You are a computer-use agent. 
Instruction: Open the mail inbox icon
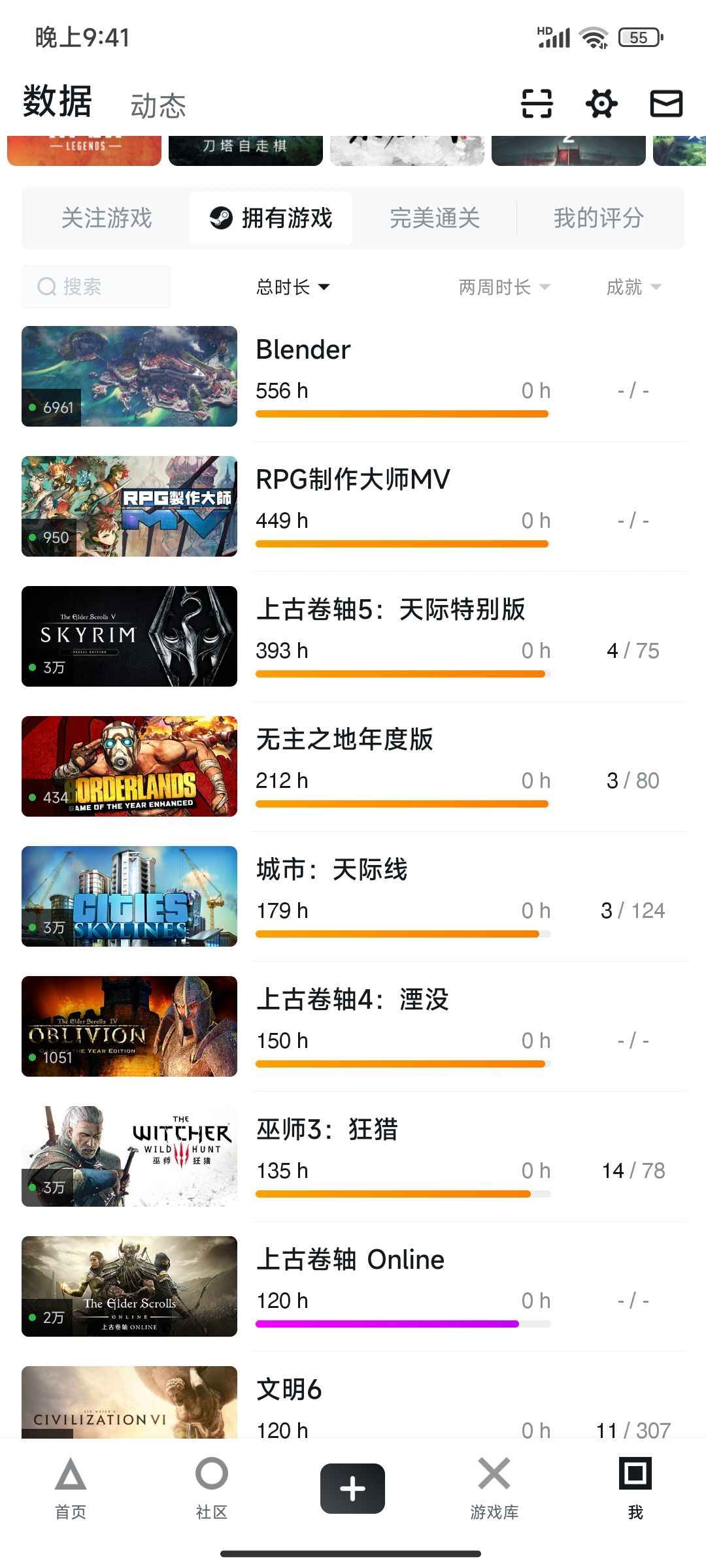(666, 104)
